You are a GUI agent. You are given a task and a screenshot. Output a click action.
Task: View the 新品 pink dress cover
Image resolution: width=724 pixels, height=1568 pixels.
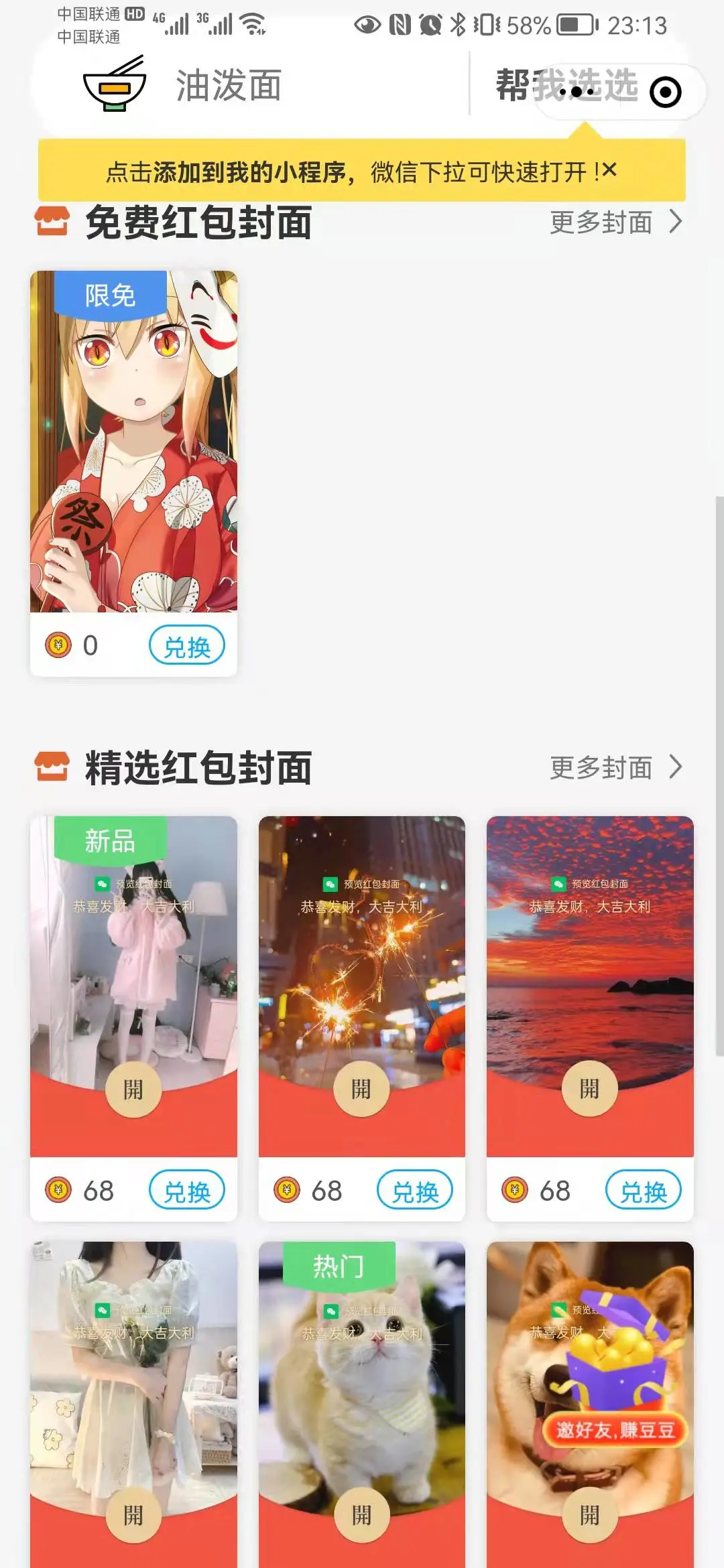pyautogui.click(x=133, y=985)
